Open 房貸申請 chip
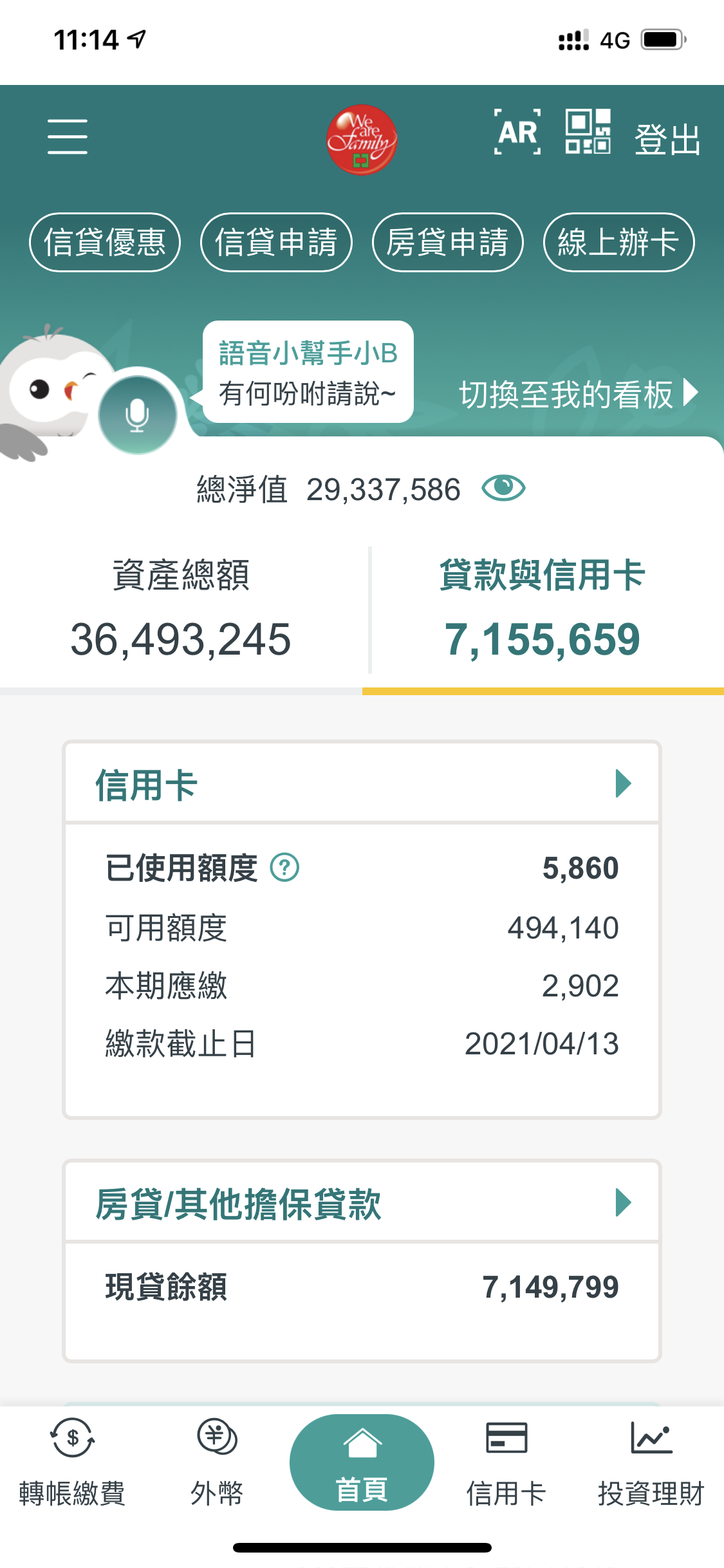The image size is (724, 1568). click(447, 243)
